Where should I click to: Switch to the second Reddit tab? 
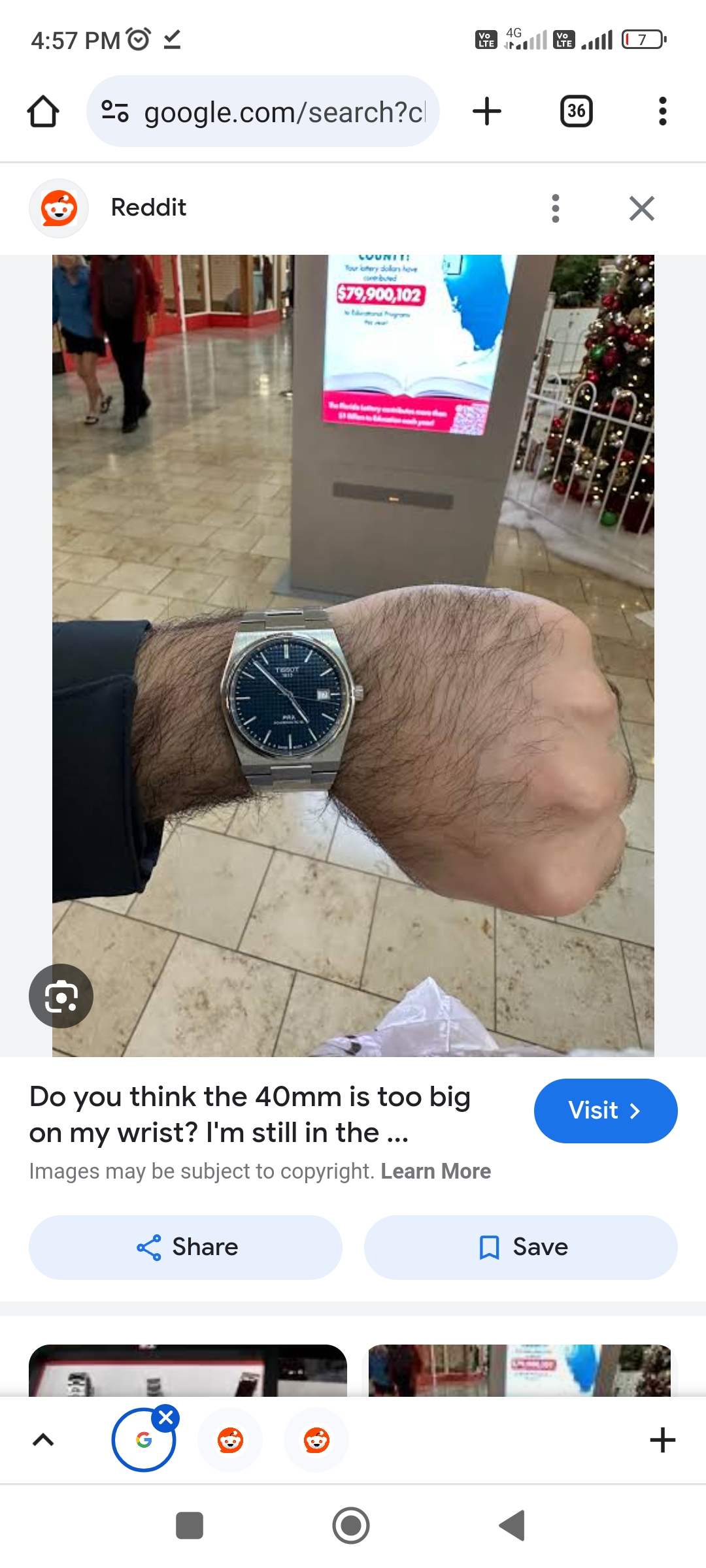(316, 1440)
